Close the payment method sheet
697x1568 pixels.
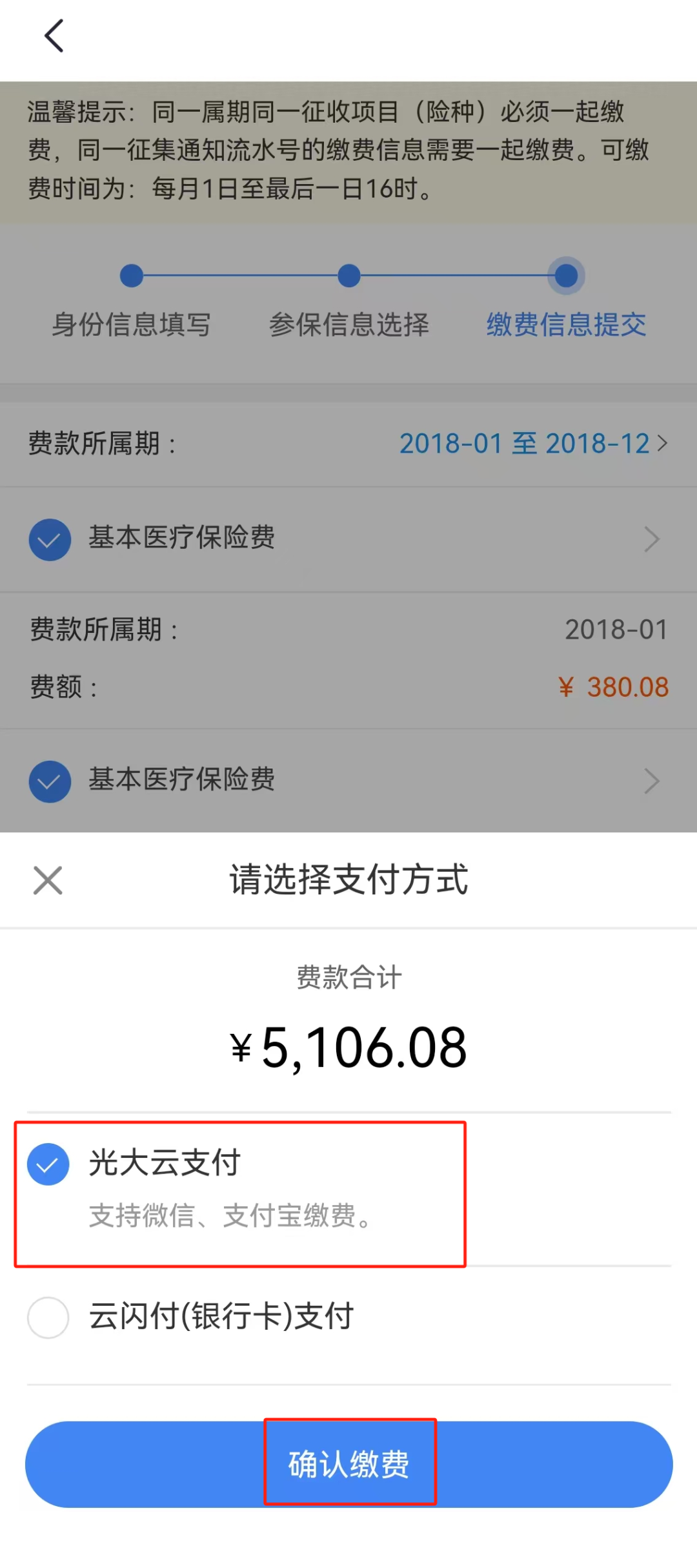coord(48,880)
